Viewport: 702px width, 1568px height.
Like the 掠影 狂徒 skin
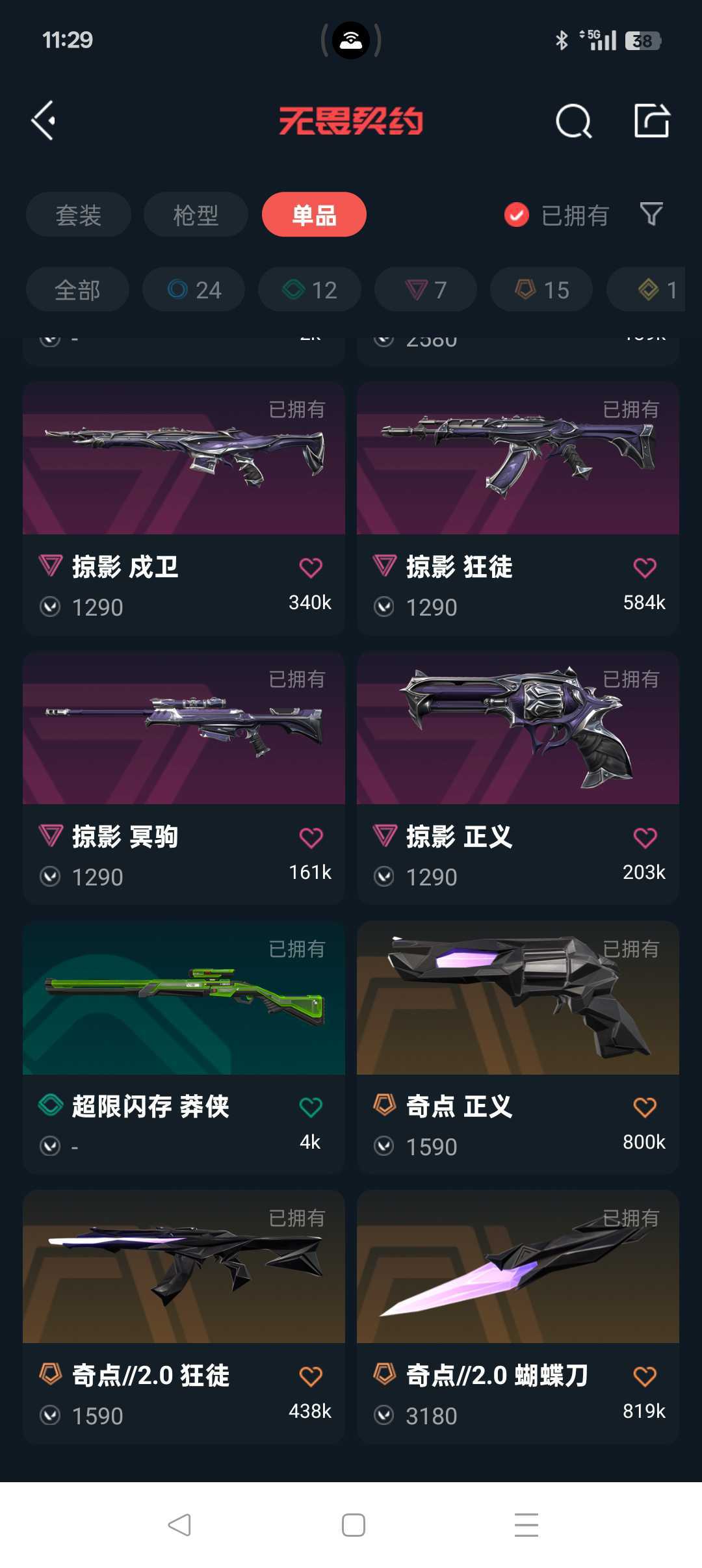tap(645, 568)
